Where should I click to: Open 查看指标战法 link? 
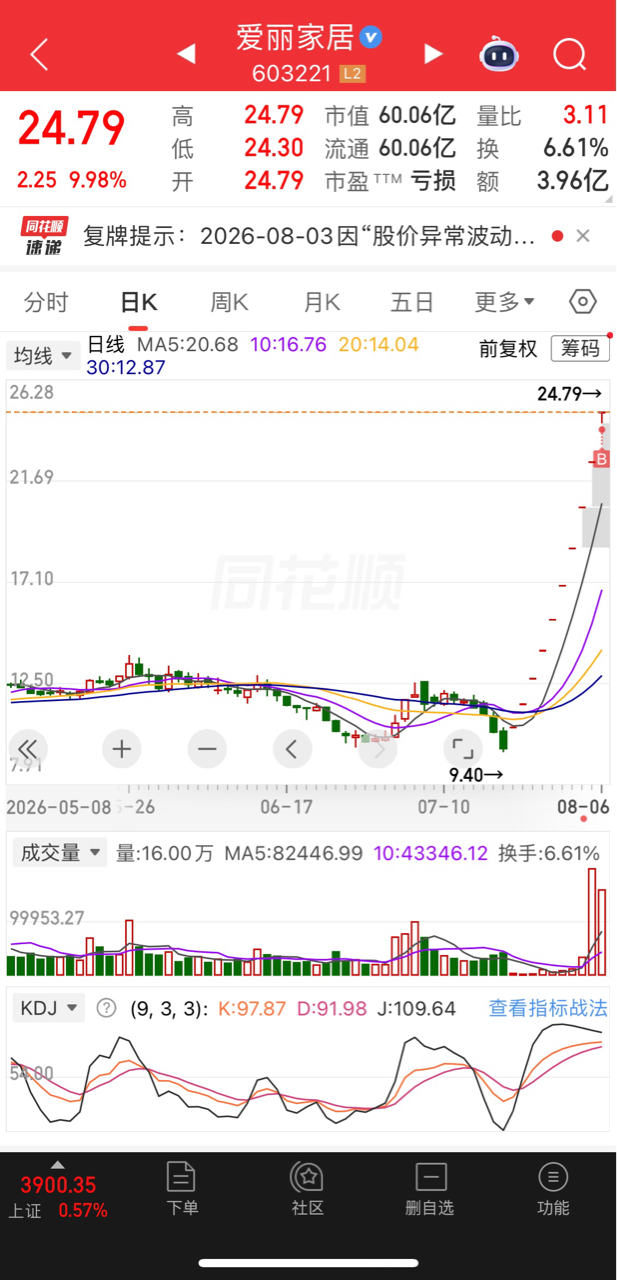click(548, 1008)
